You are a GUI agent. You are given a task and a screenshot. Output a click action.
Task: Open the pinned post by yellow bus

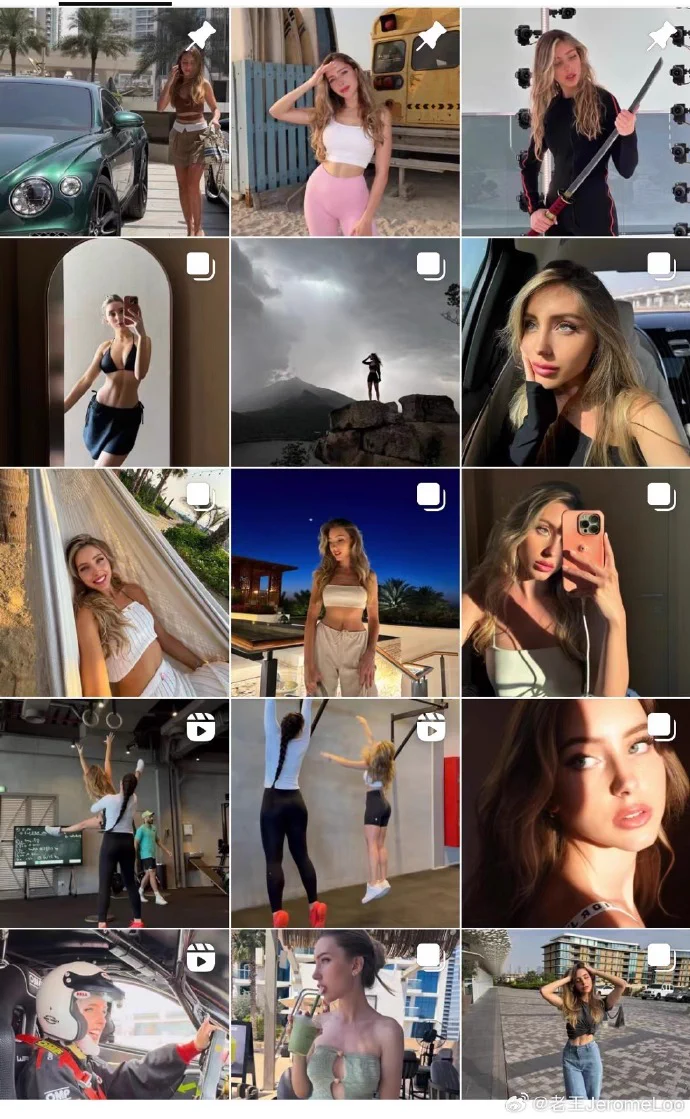click(x=345, y=122)
